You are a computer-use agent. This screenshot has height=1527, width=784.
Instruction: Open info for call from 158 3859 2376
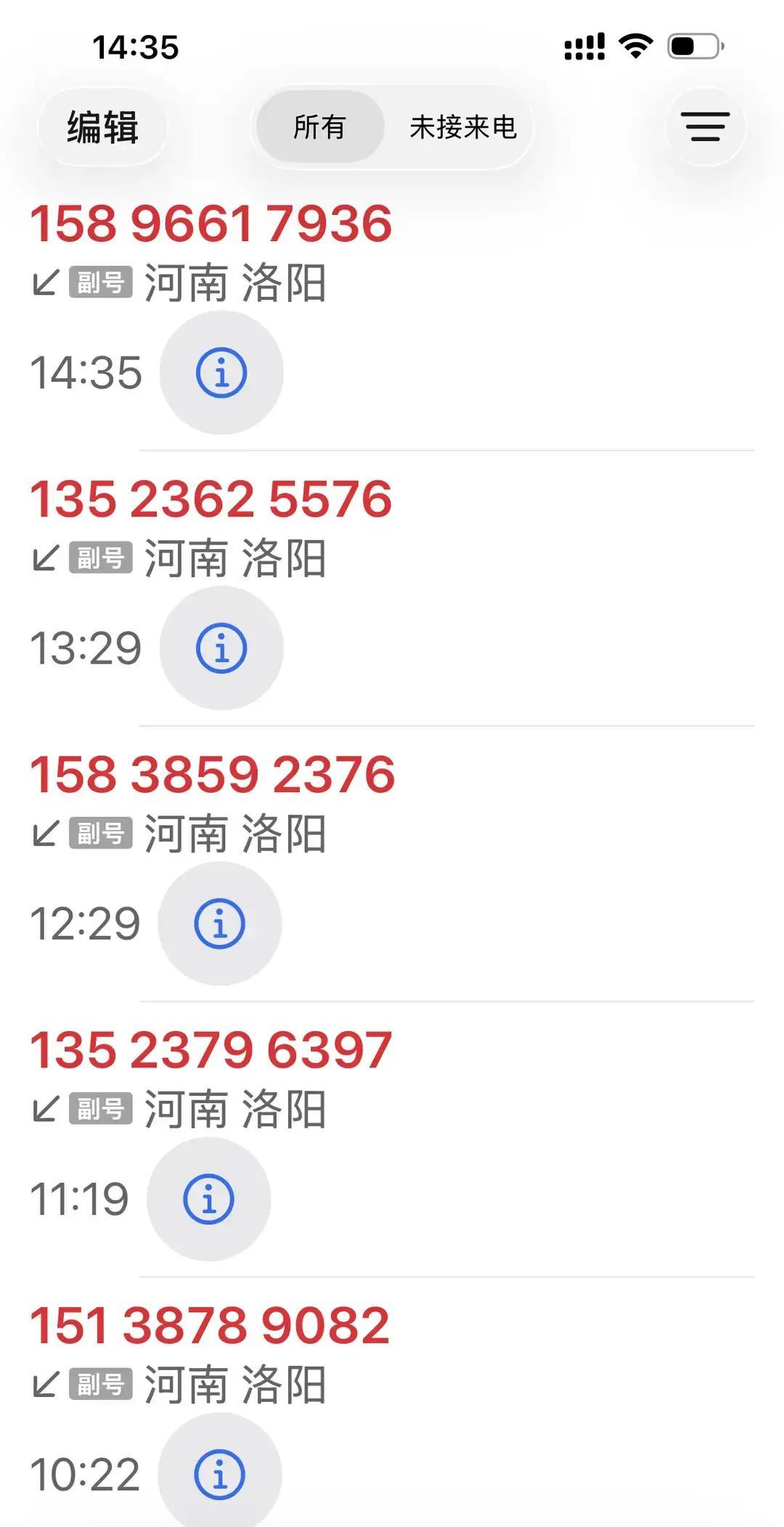[221, 924]
